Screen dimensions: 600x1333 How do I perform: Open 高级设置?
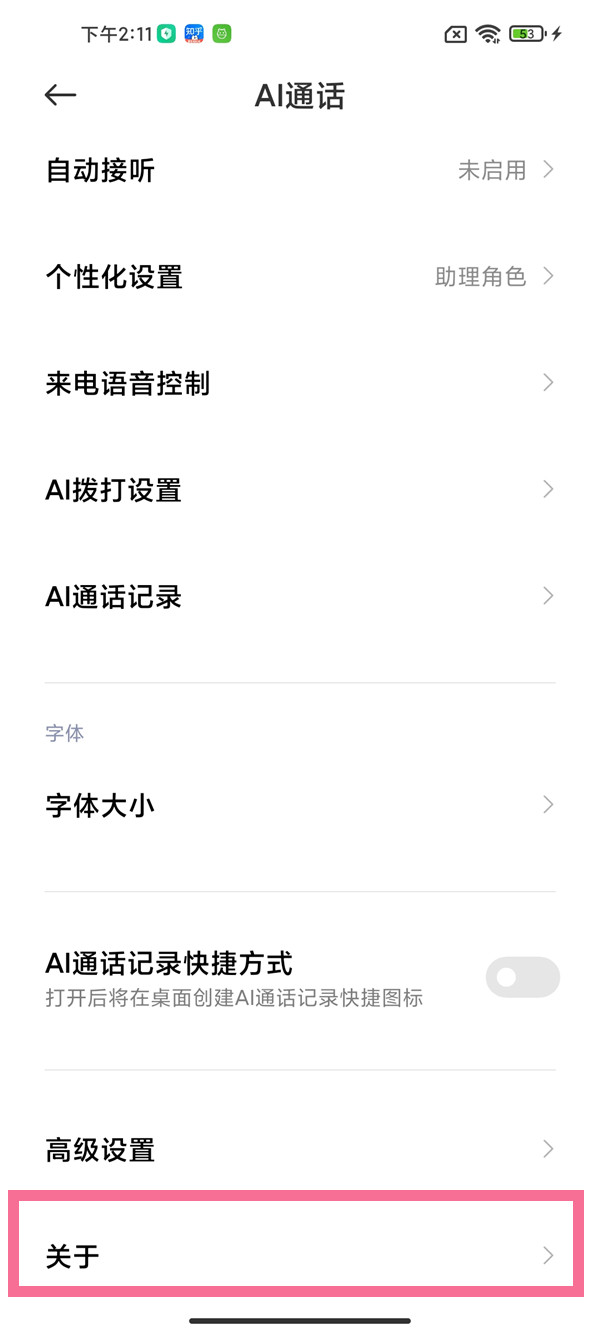300,1149
